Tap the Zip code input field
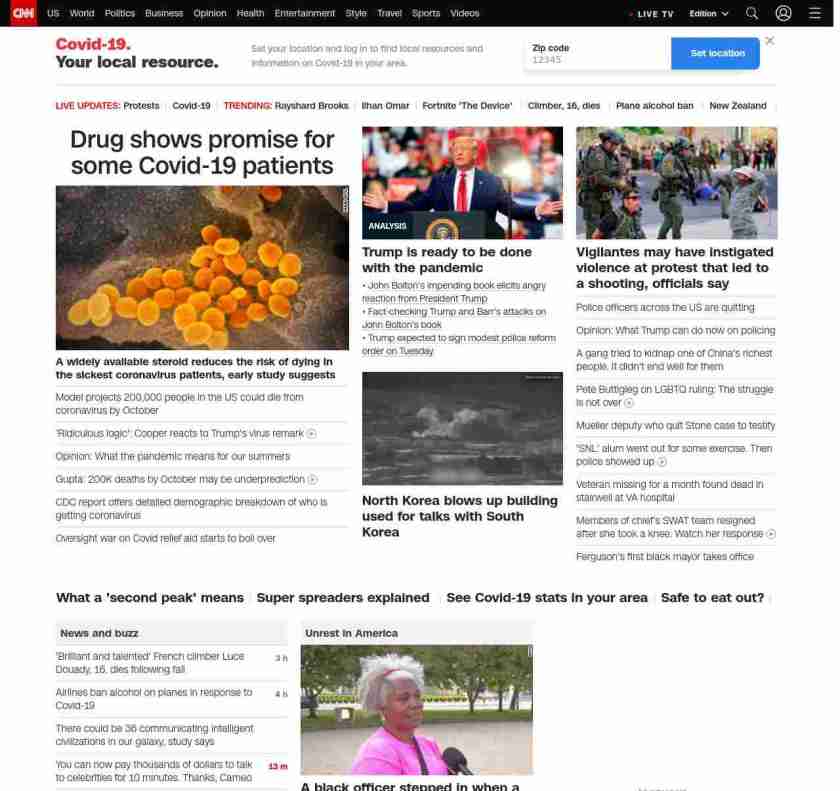840x791 pixels. (597, 60)
